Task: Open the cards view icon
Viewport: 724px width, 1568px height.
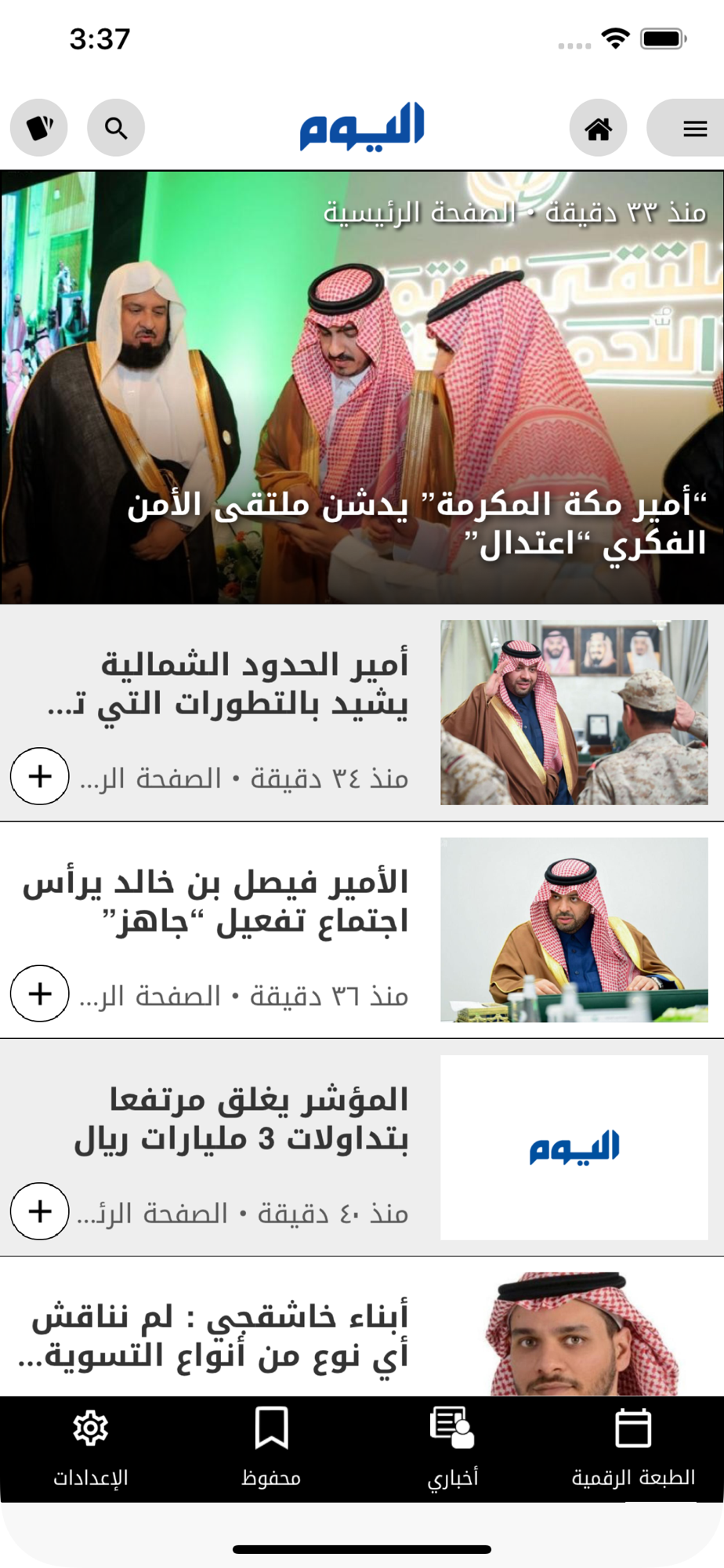Action: click(x=39, y=128)
